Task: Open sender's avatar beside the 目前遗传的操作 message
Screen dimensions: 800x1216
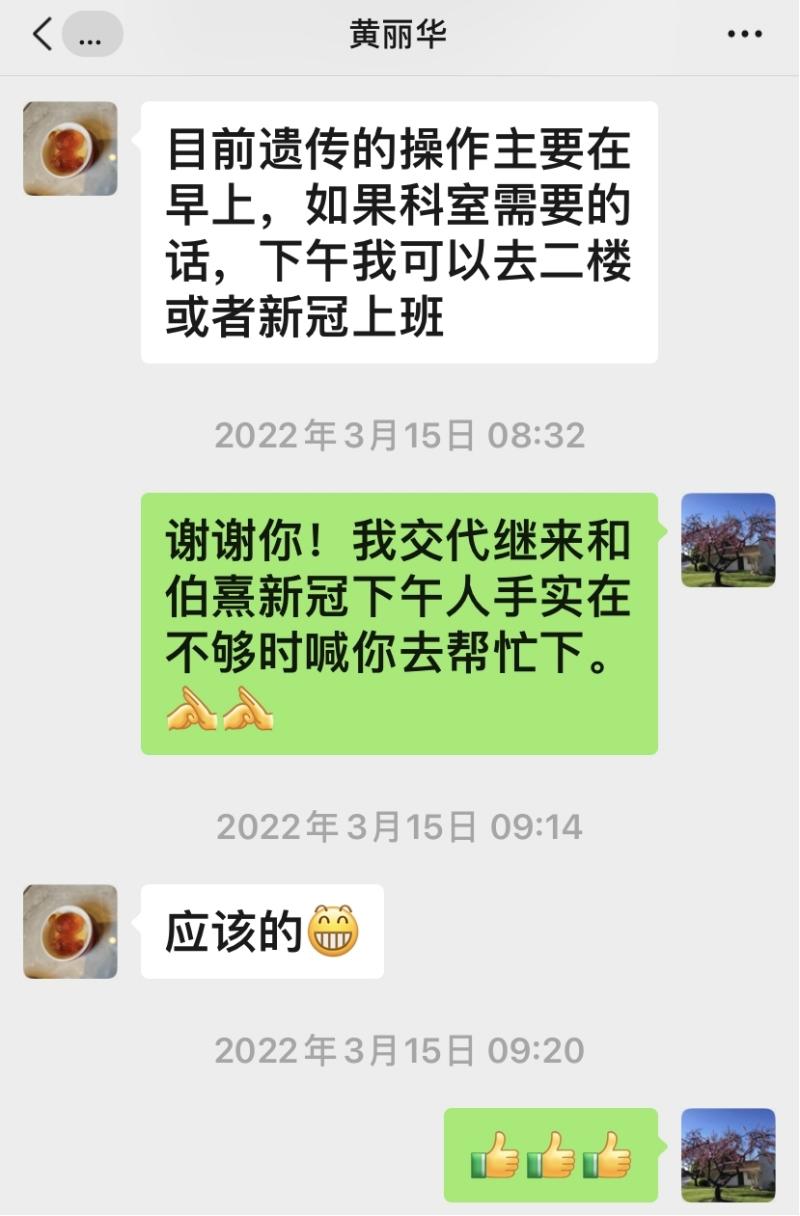Action: click(x=70, y=148)
